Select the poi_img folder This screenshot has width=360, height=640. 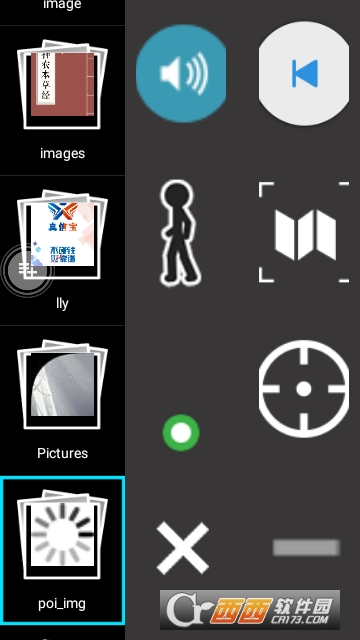[62, 550]
